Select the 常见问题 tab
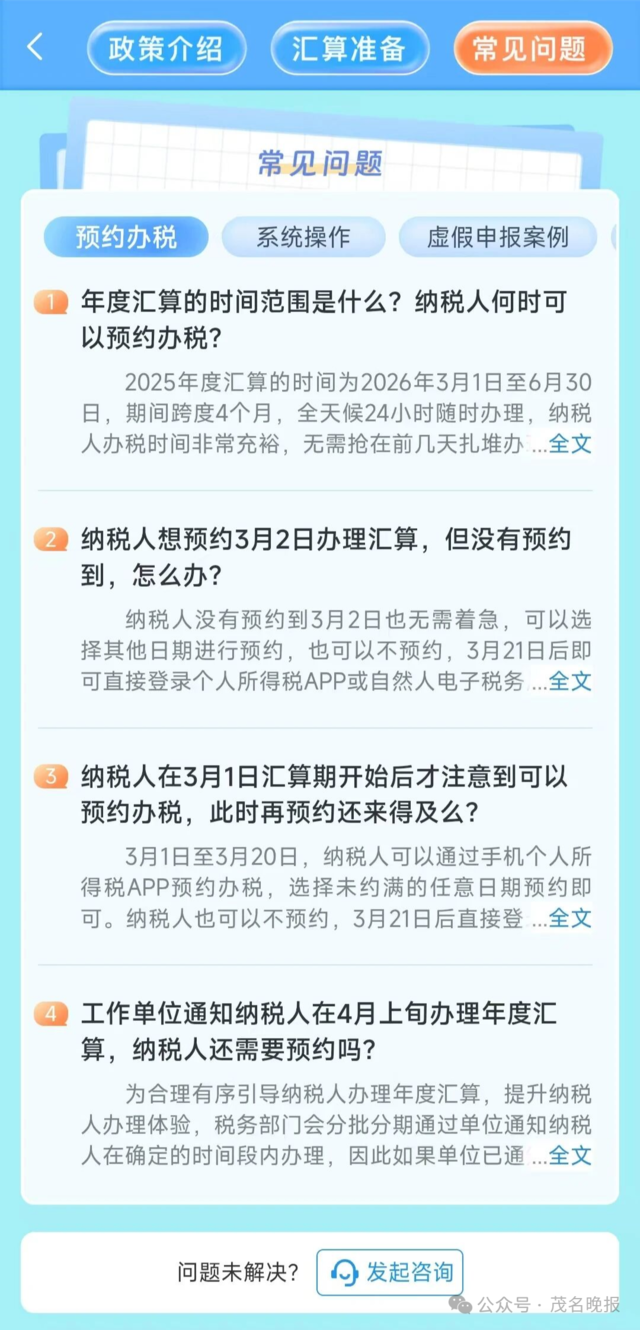This screenshot has height=1330, width=640. click(532, 48)
